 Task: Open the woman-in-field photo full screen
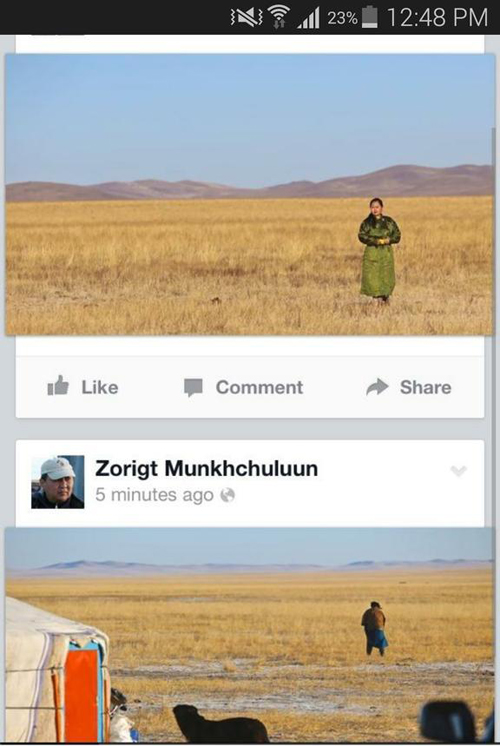click(249, 195)
